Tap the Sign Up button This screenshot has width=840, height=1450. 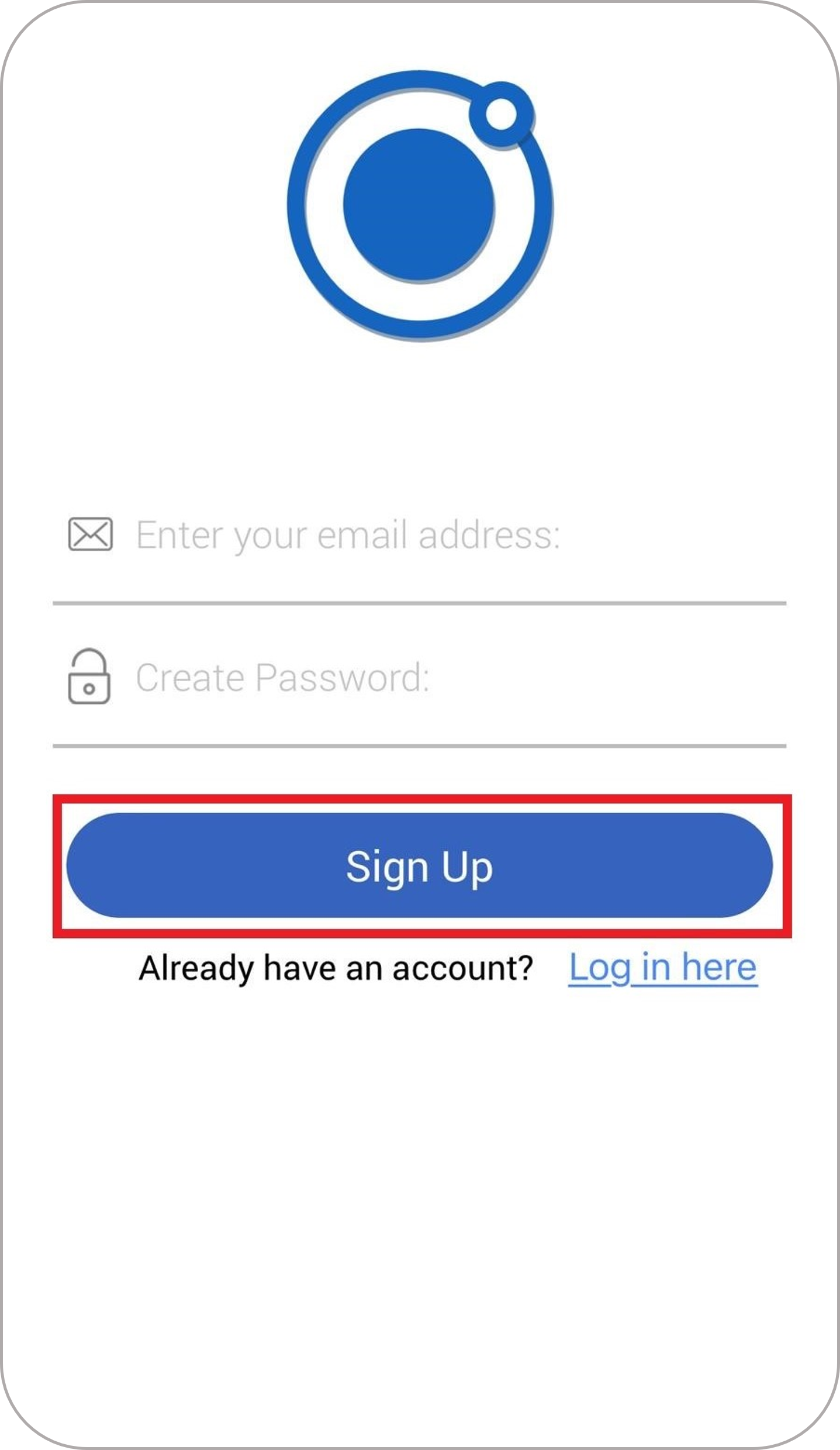pos(419,865)
